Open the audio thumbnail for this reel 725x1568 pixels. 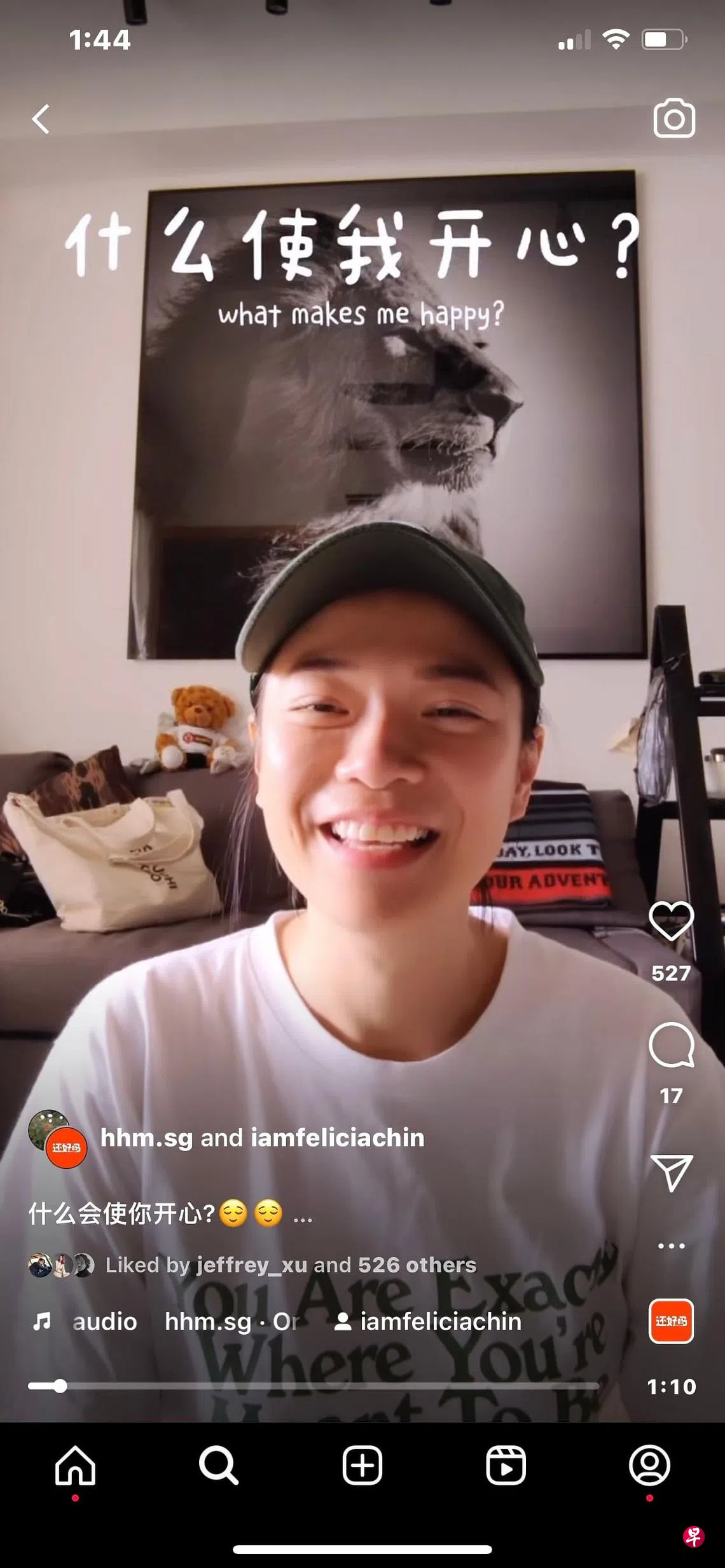(x=671, y=1321)
